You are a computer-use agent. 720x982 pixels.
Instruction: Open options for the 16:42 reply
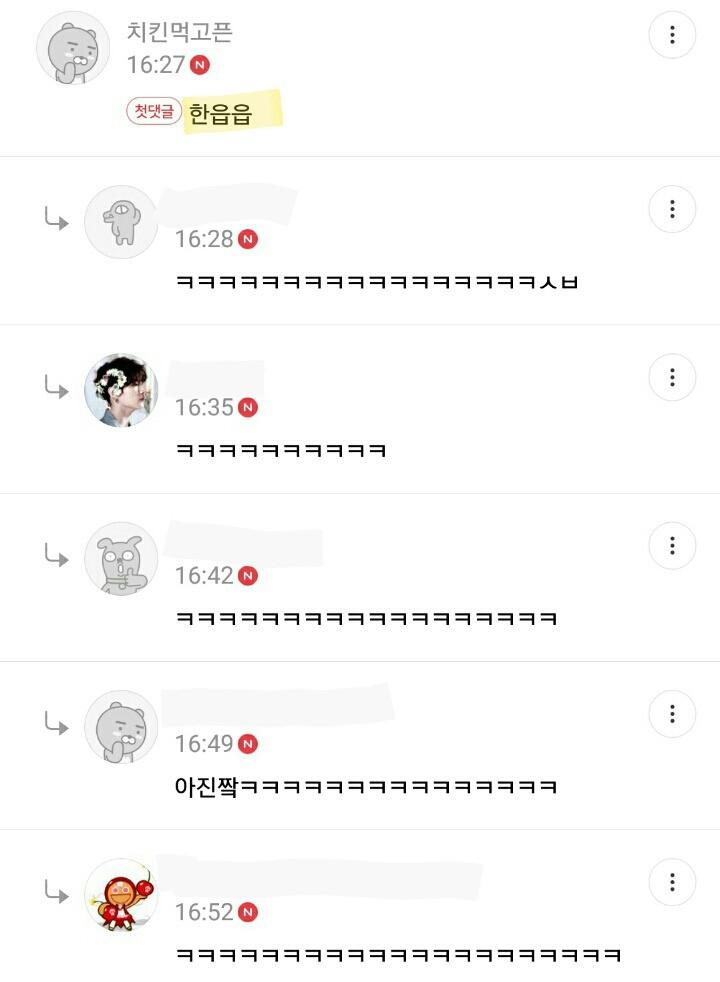click(x=672, y=546)
